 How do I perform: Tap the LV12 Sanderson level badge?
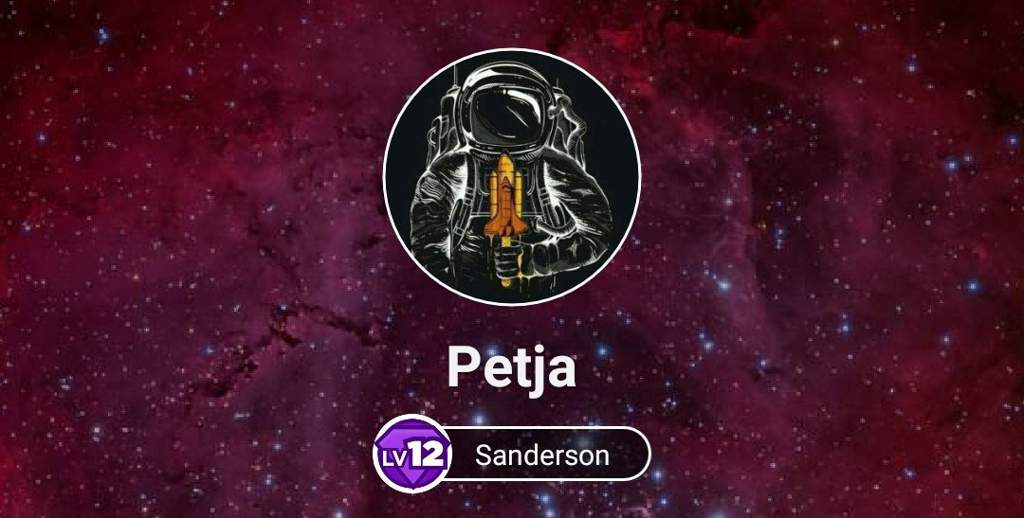pyautogui.click(x=512, y=454)
